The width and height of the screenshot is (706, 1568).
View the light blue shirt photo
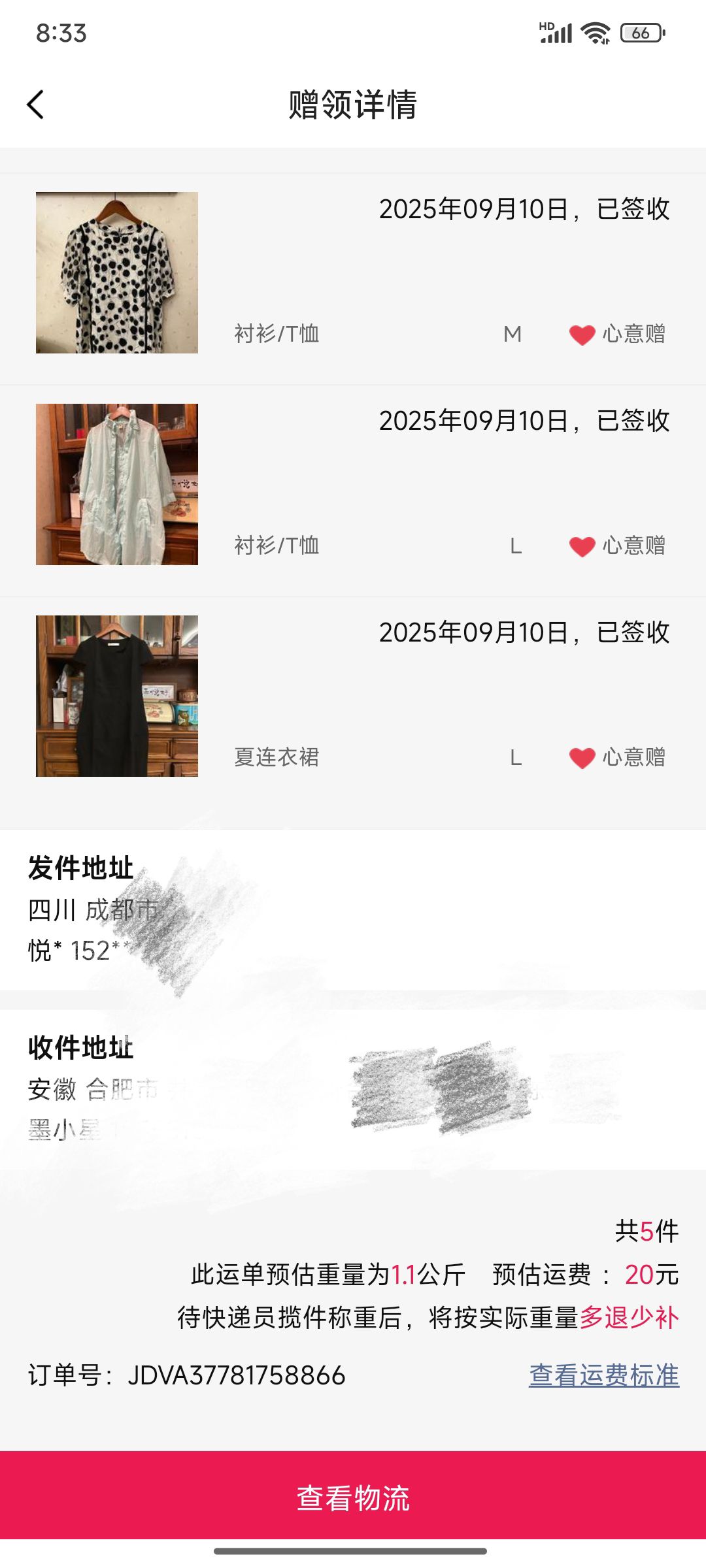tap(117, 484)
